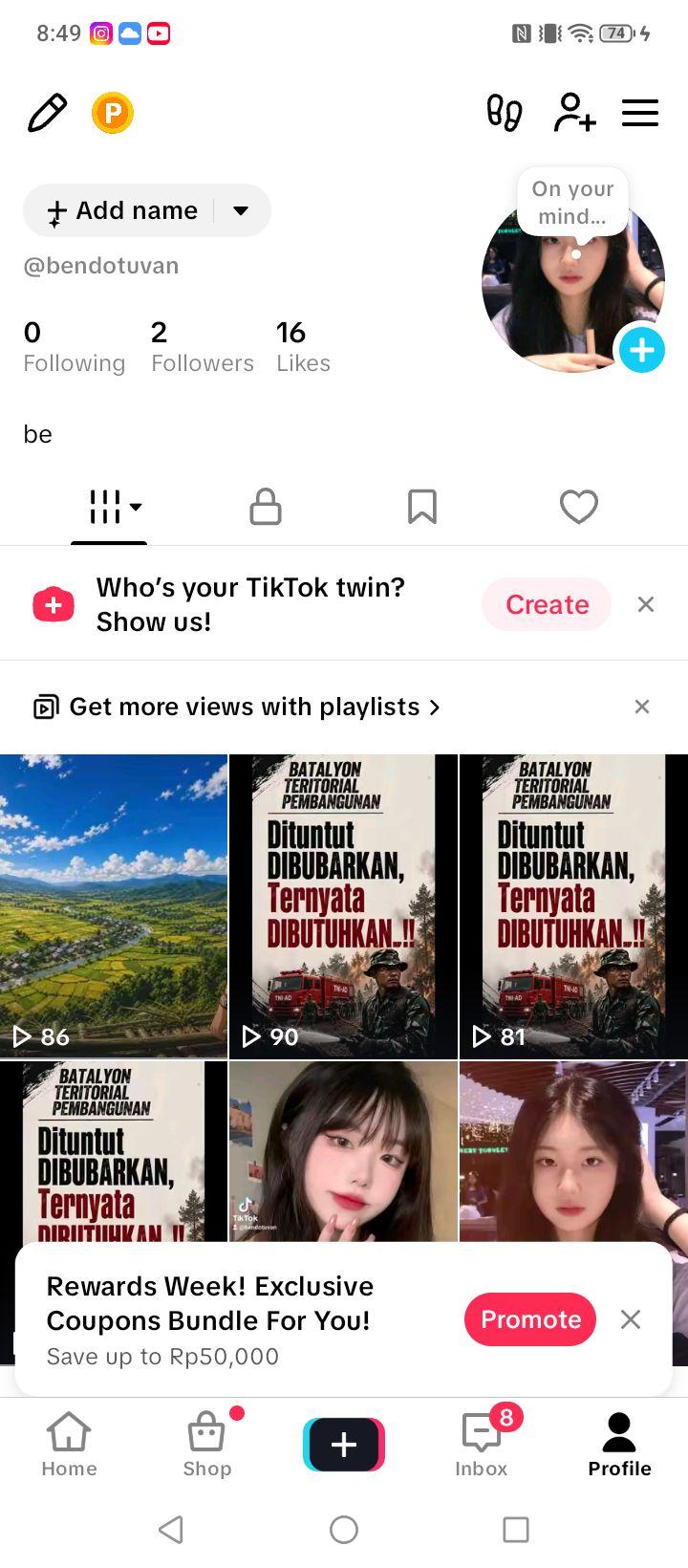
Task: Tap the Promote button
Action: coord(530,1319)
